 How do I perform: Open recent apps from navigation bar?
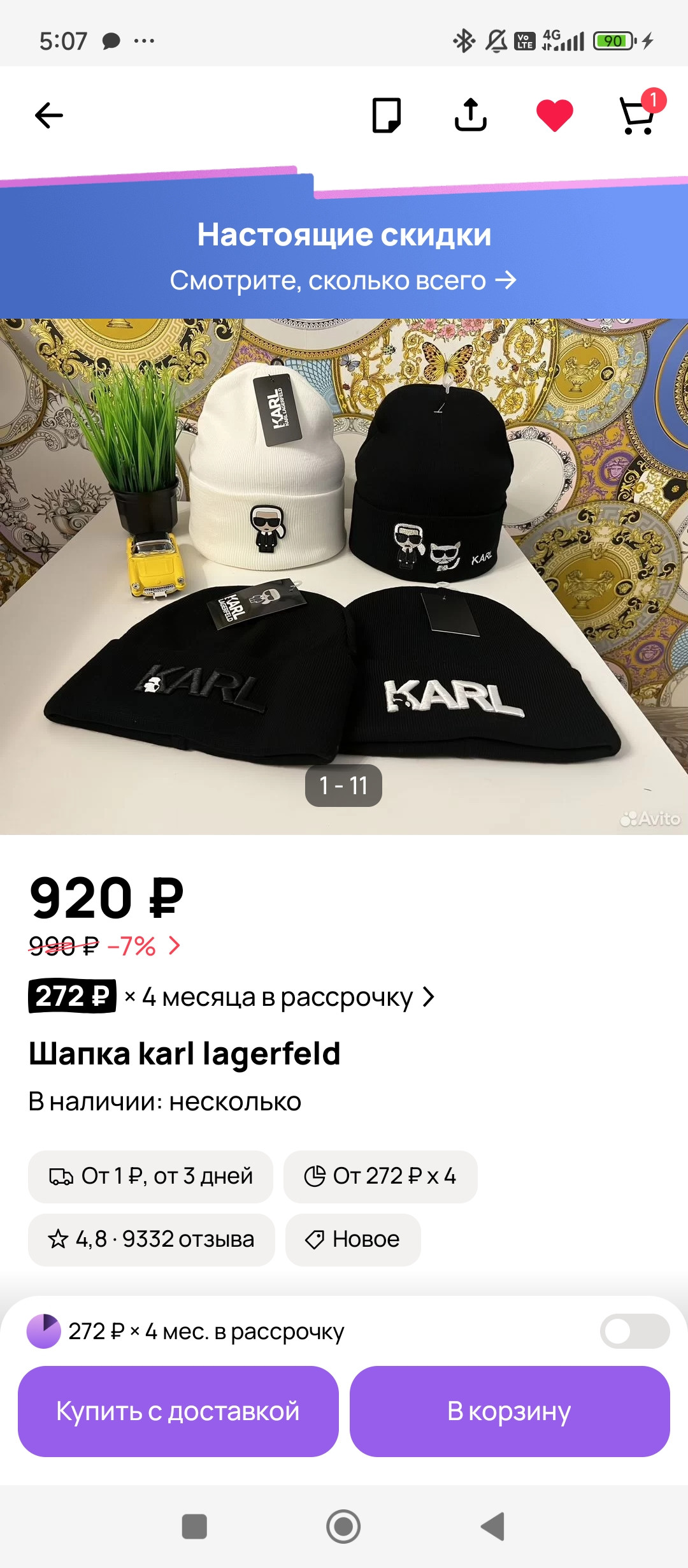click(194, 1527)
